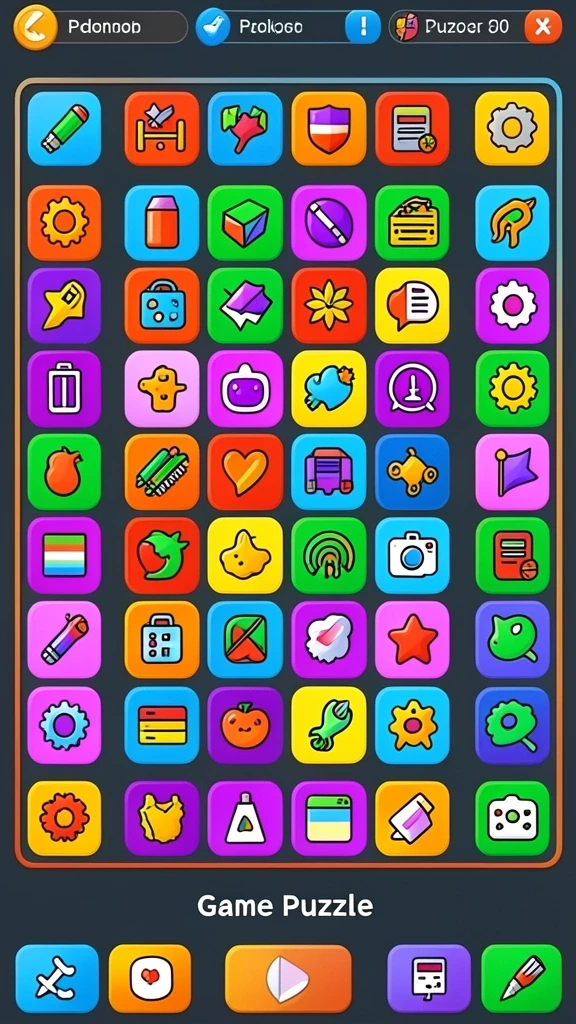Tap the blue tools button in the bottom bar
Viewport: 576px width, 1024px height.
57,978
